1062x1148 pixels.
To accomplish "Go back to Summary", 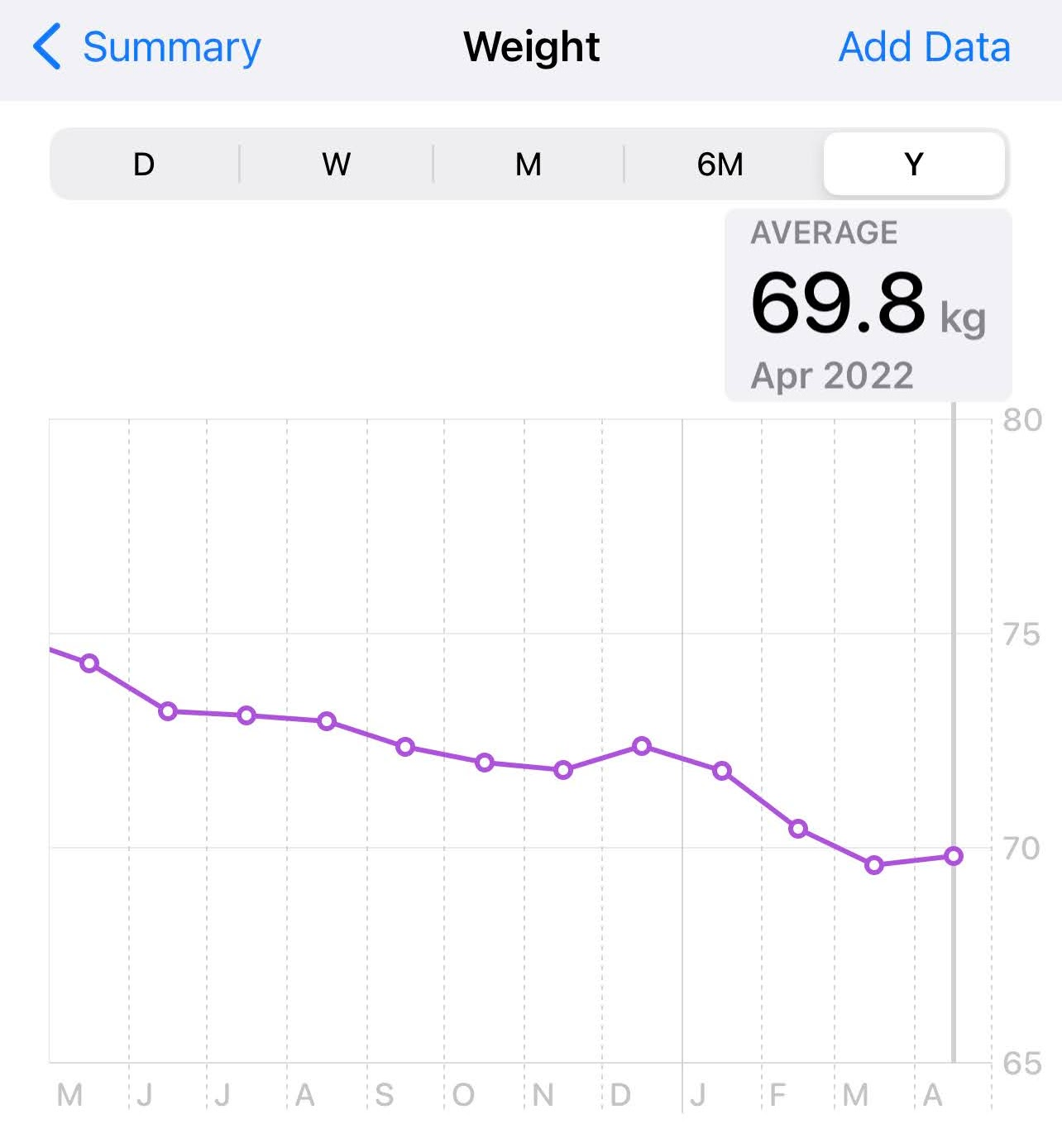I will (147, 47).
